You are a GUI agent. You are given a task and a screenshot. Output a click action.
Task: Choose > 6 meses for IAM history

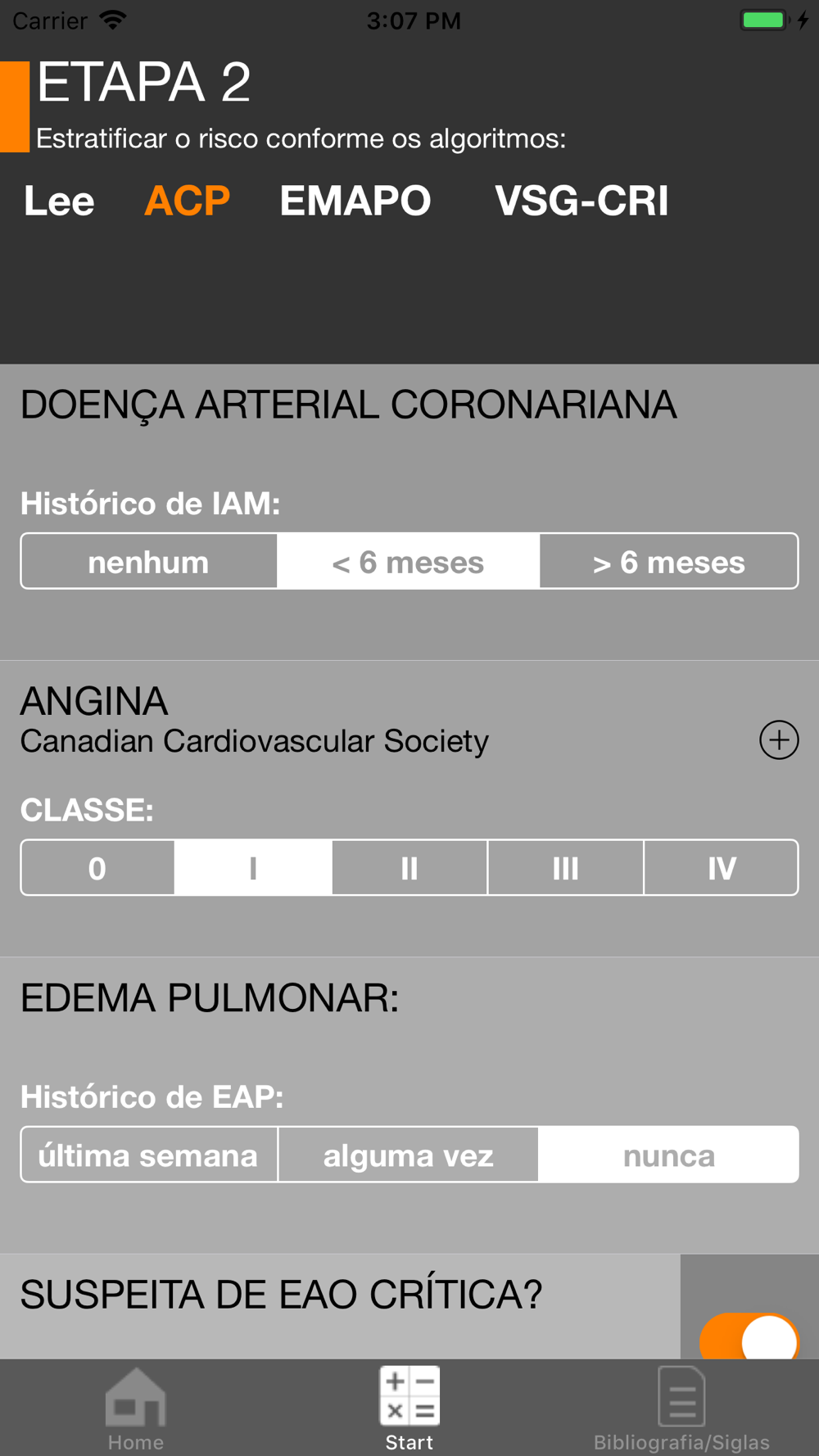coord(668,562)
